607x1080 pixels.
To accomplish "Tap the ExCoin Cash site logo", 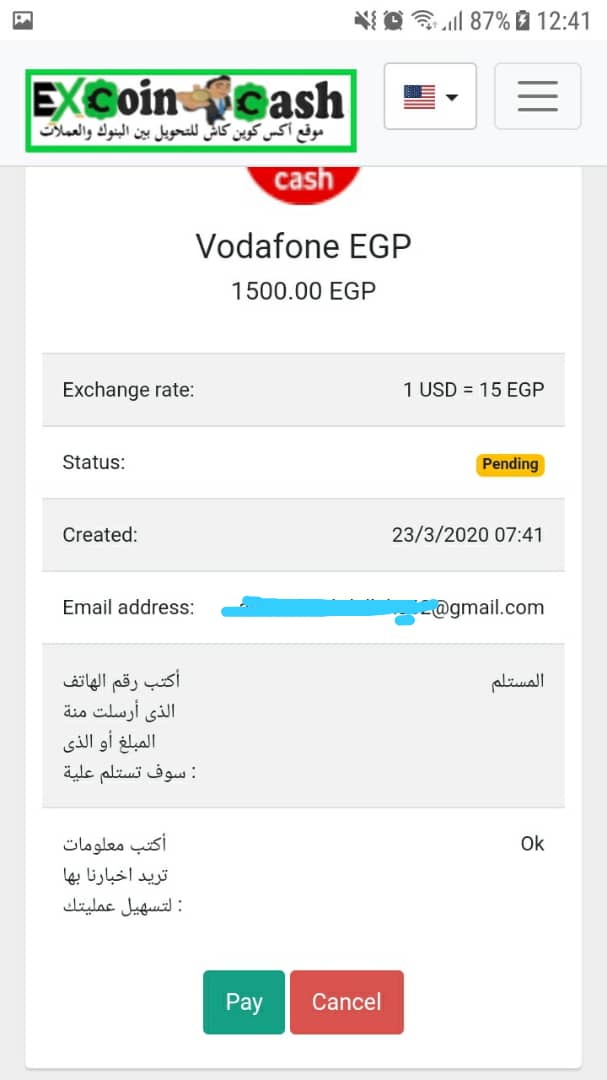I will tap(190, 110).
